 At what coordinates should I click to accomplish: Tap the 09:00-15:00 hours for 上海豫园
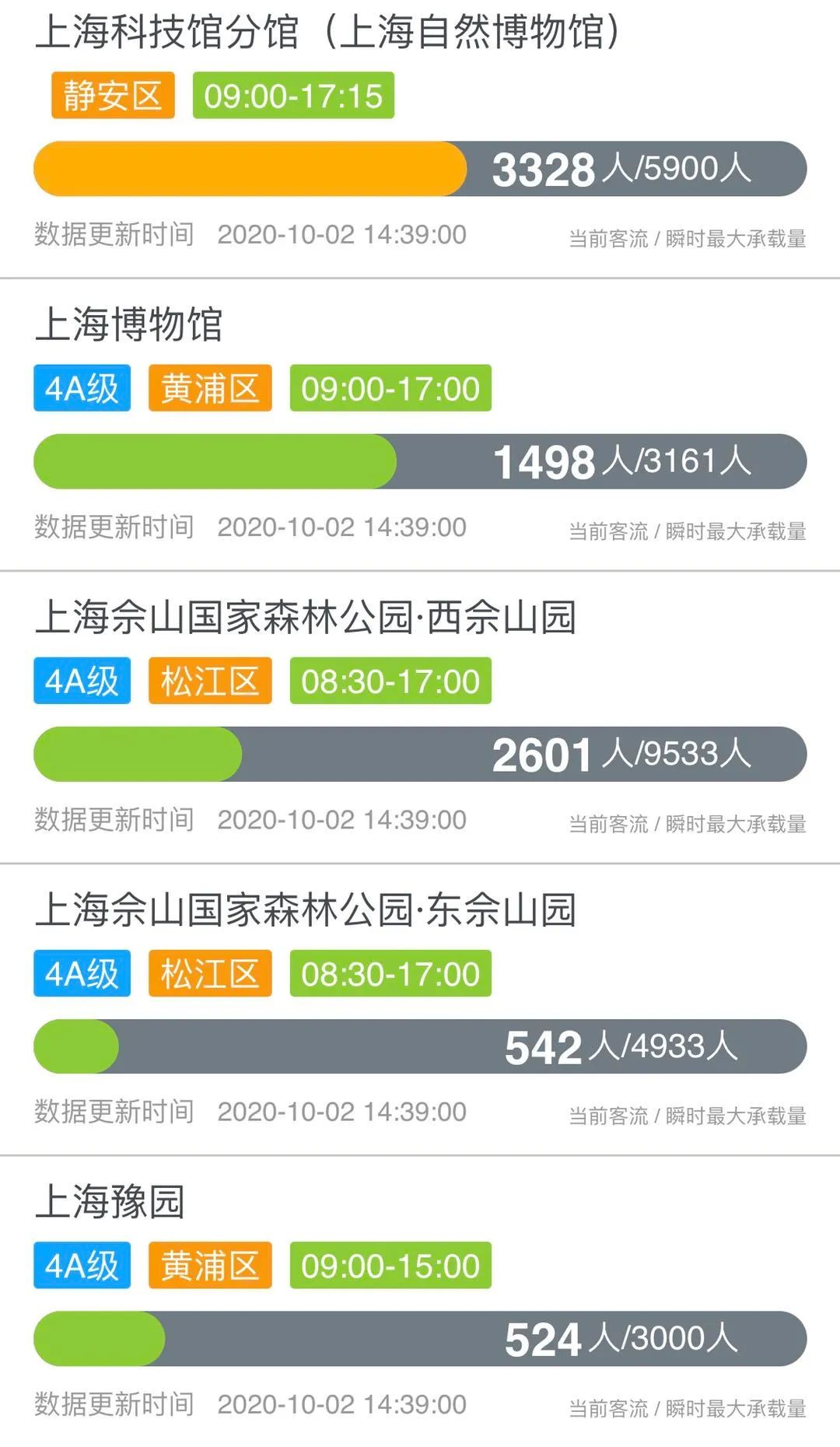click(x=390, y=1263)
